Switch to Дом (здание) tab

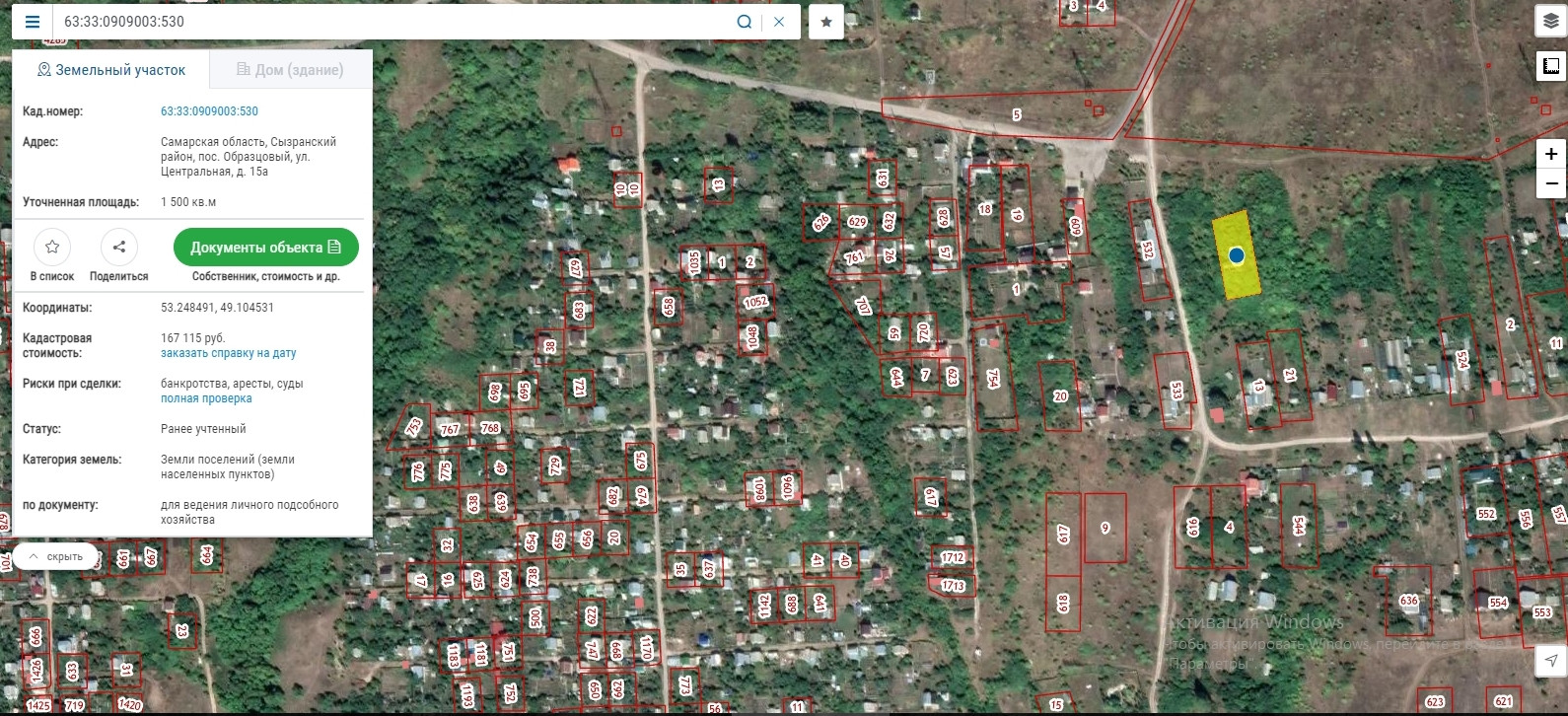tap(291, 70)
